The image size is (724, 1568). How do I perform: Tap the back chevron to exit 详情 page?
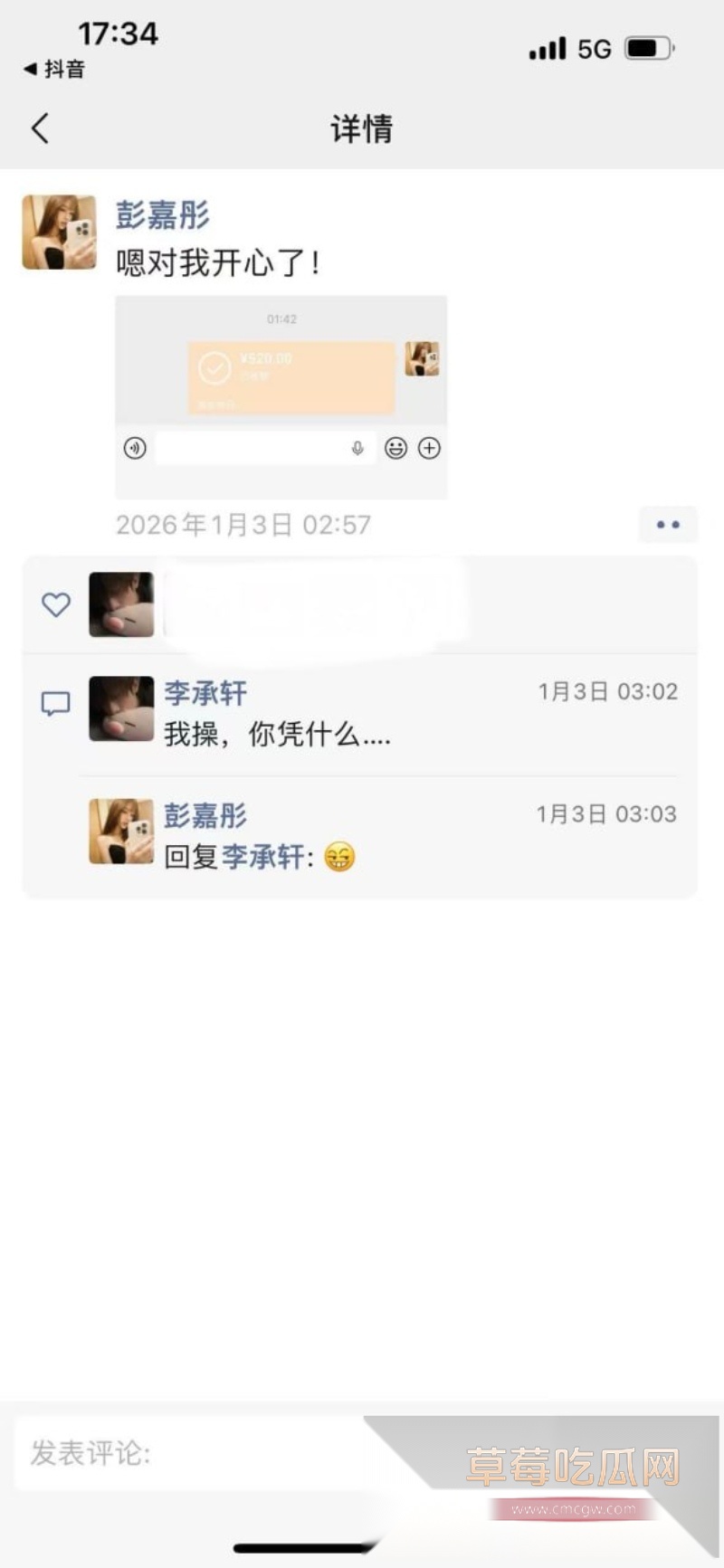pyautogui.click(x=38, y=128)
